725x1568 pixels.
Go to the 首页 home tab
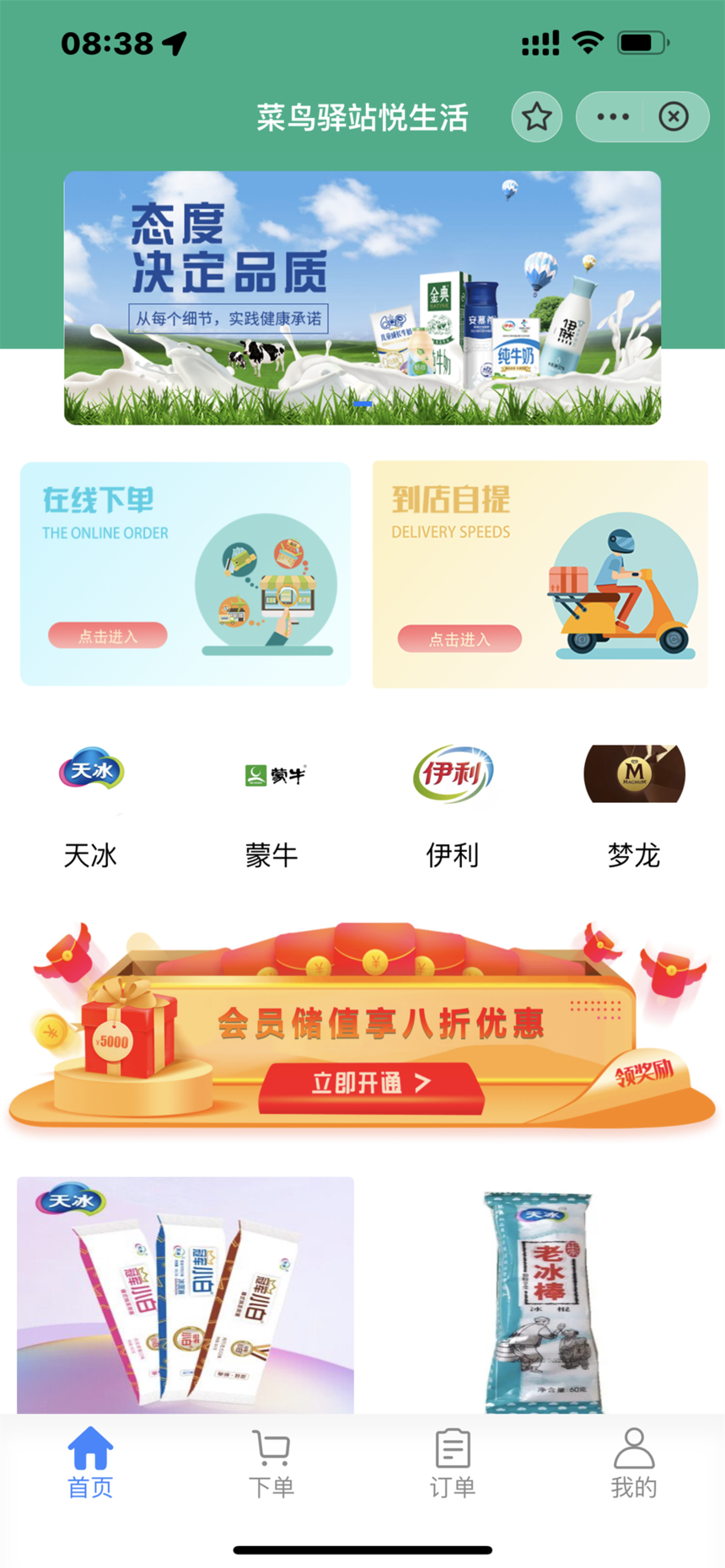click(x=90, y=1463)
